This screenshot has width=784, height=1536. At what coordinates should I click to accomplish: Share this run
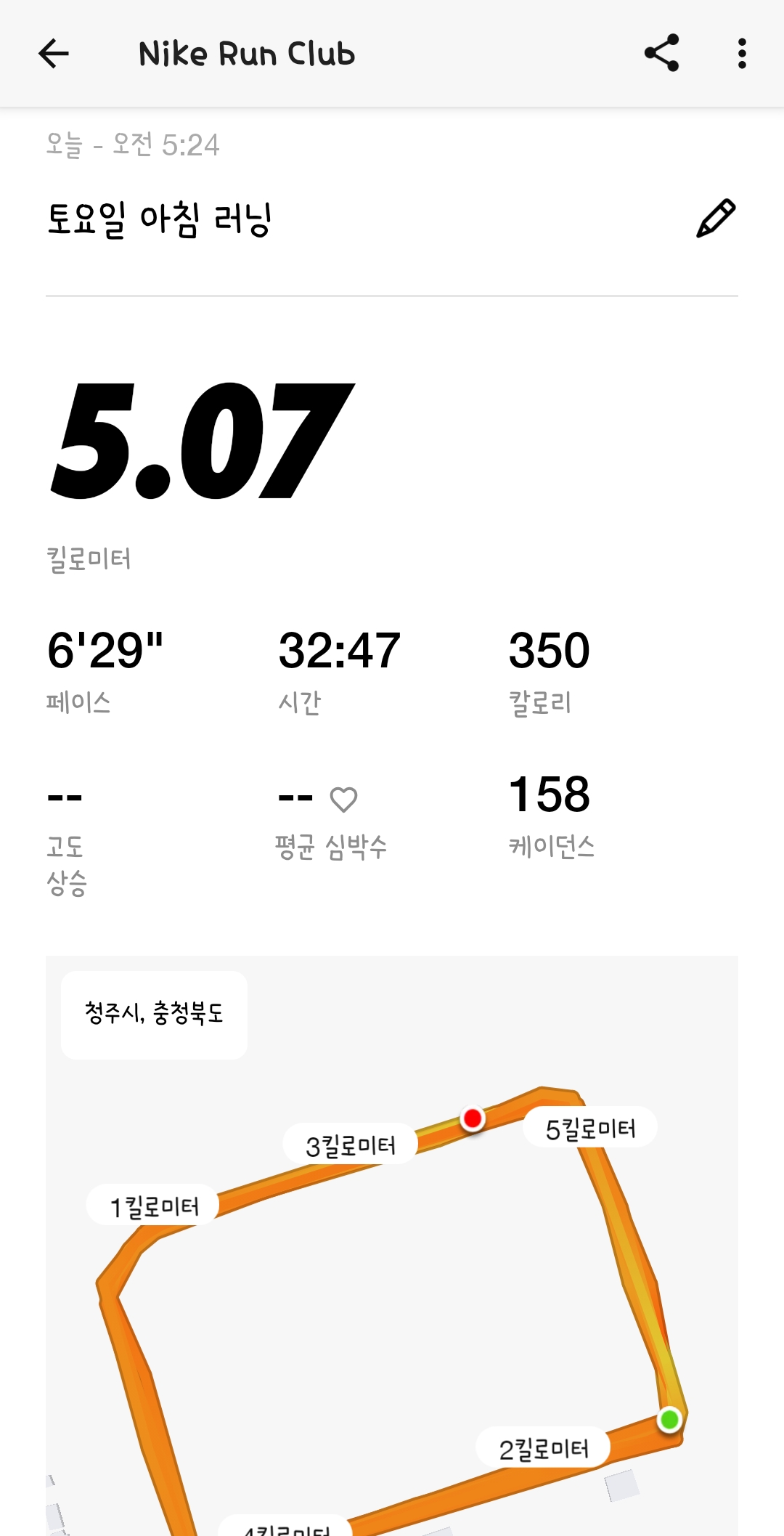(x=661, y=53)
